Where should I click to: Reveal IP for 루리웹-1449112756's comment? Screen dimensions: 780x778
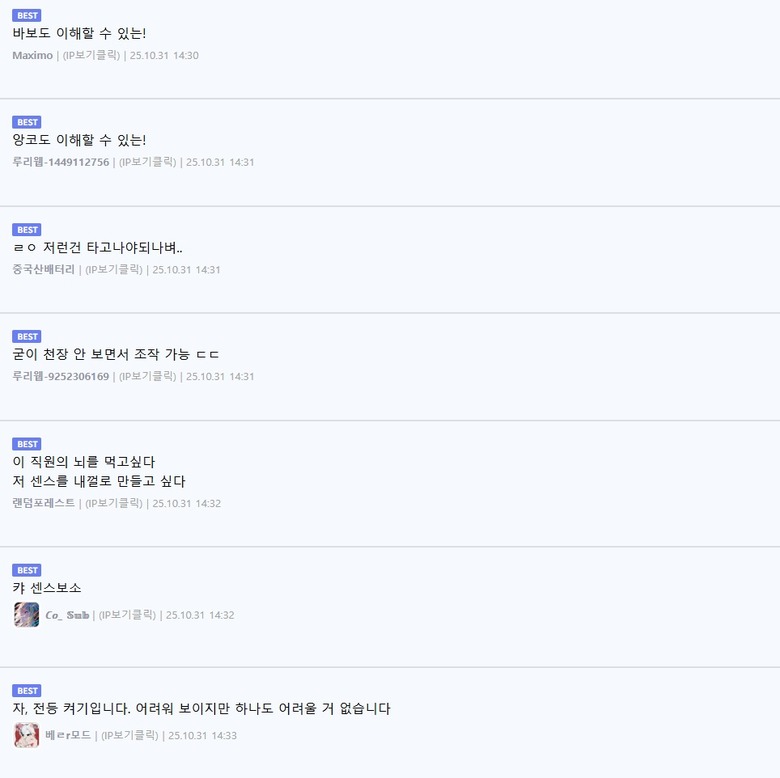coord(147,162)
